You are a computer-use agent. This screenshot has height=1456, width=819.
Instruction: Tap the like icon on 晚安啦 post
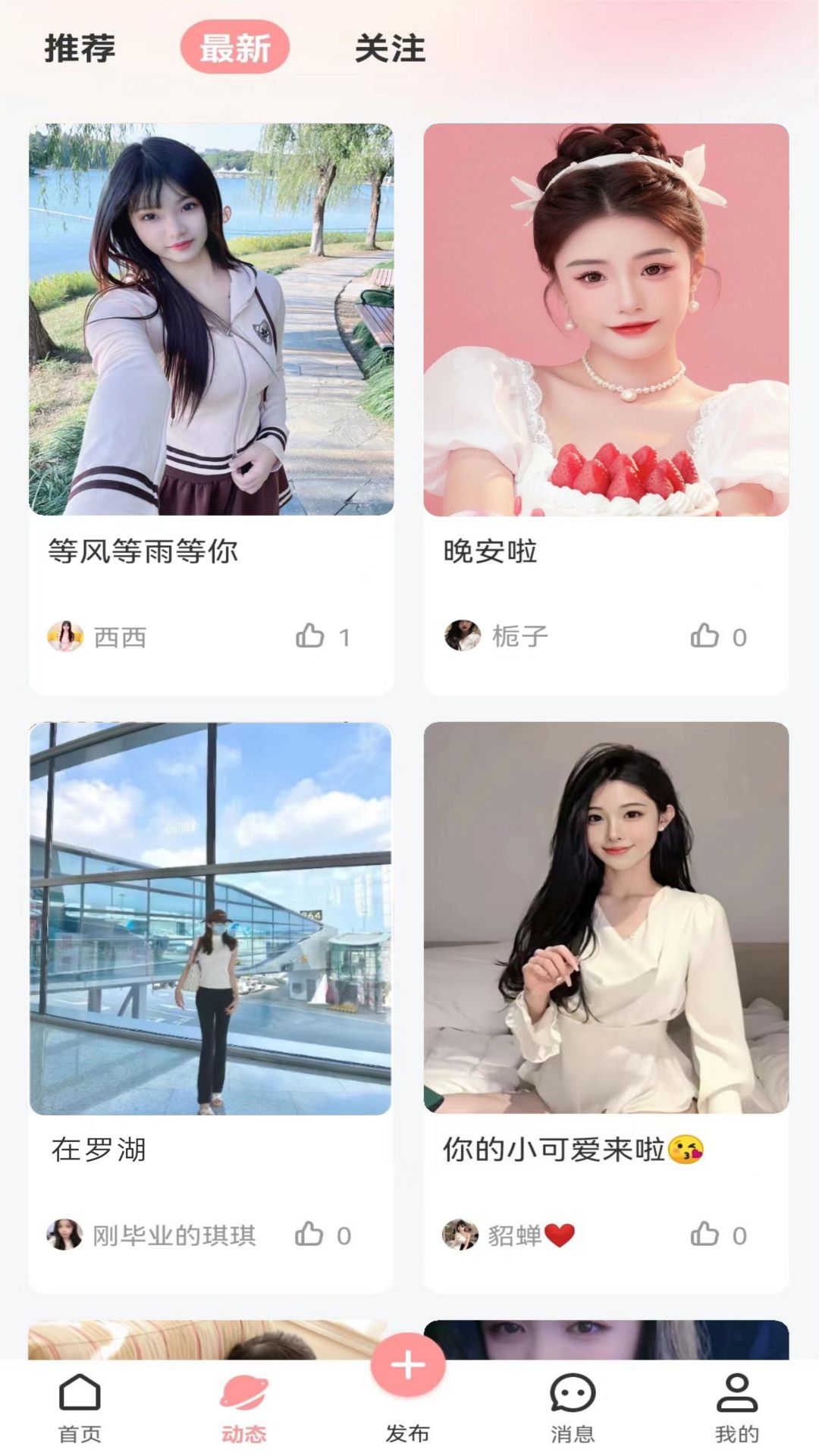point(707,637)
